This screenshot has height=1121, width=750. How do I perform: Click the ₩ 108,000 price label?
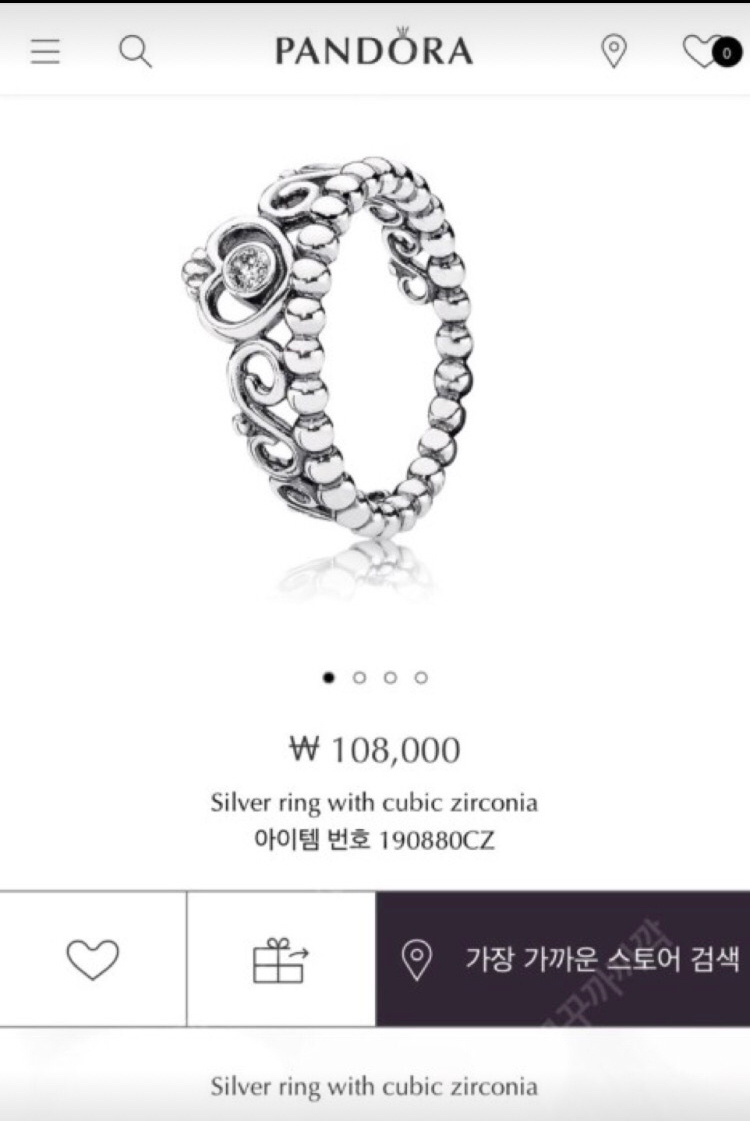coord(375,747)
